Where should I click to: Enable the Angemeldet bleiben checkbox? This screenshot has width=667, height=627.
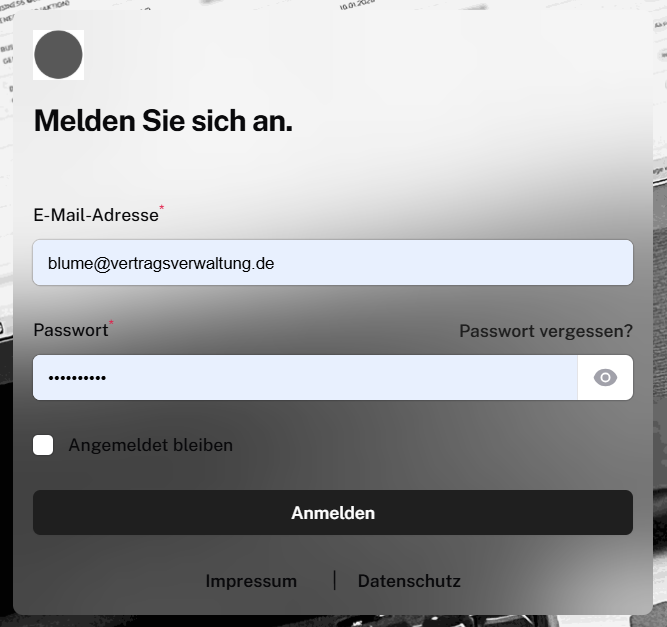44,445
